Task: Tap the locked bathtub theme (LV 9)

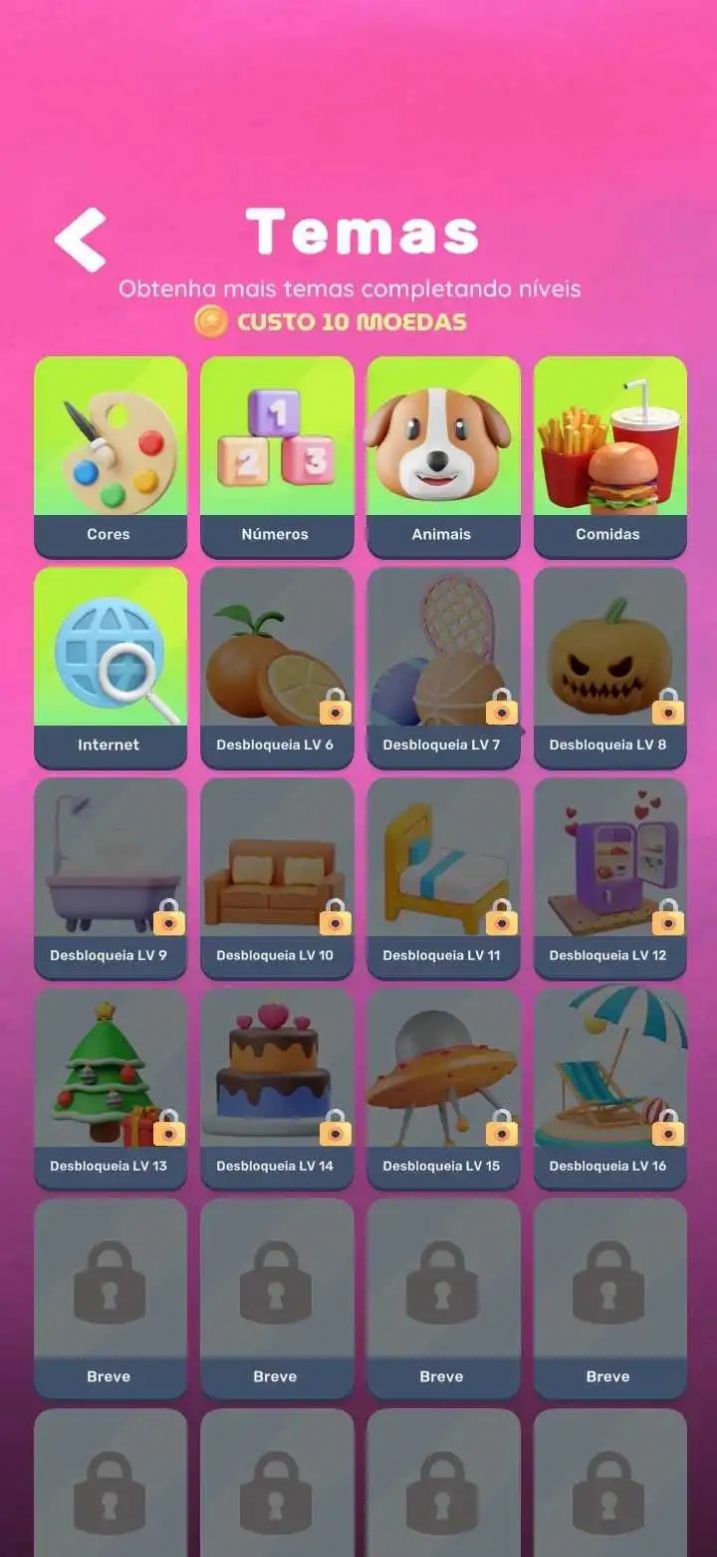Action: [x=110, y=876]
